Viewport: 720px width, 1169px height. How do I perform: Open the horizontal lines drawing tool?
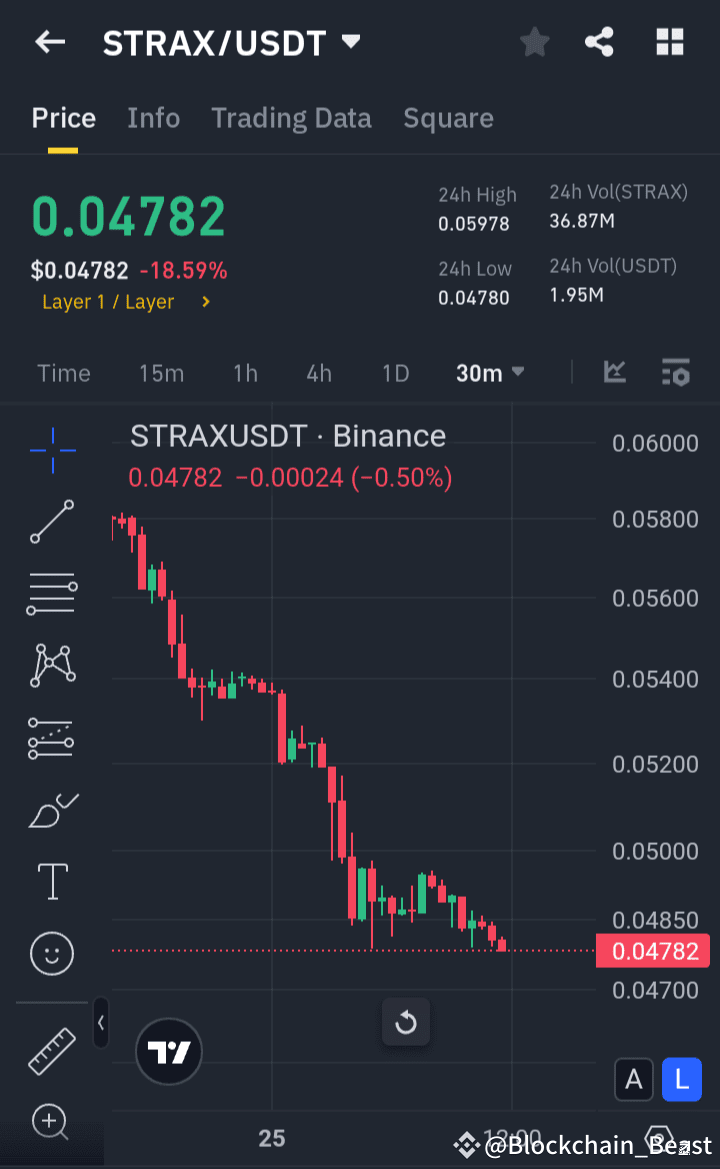click(x=51, y=593)
